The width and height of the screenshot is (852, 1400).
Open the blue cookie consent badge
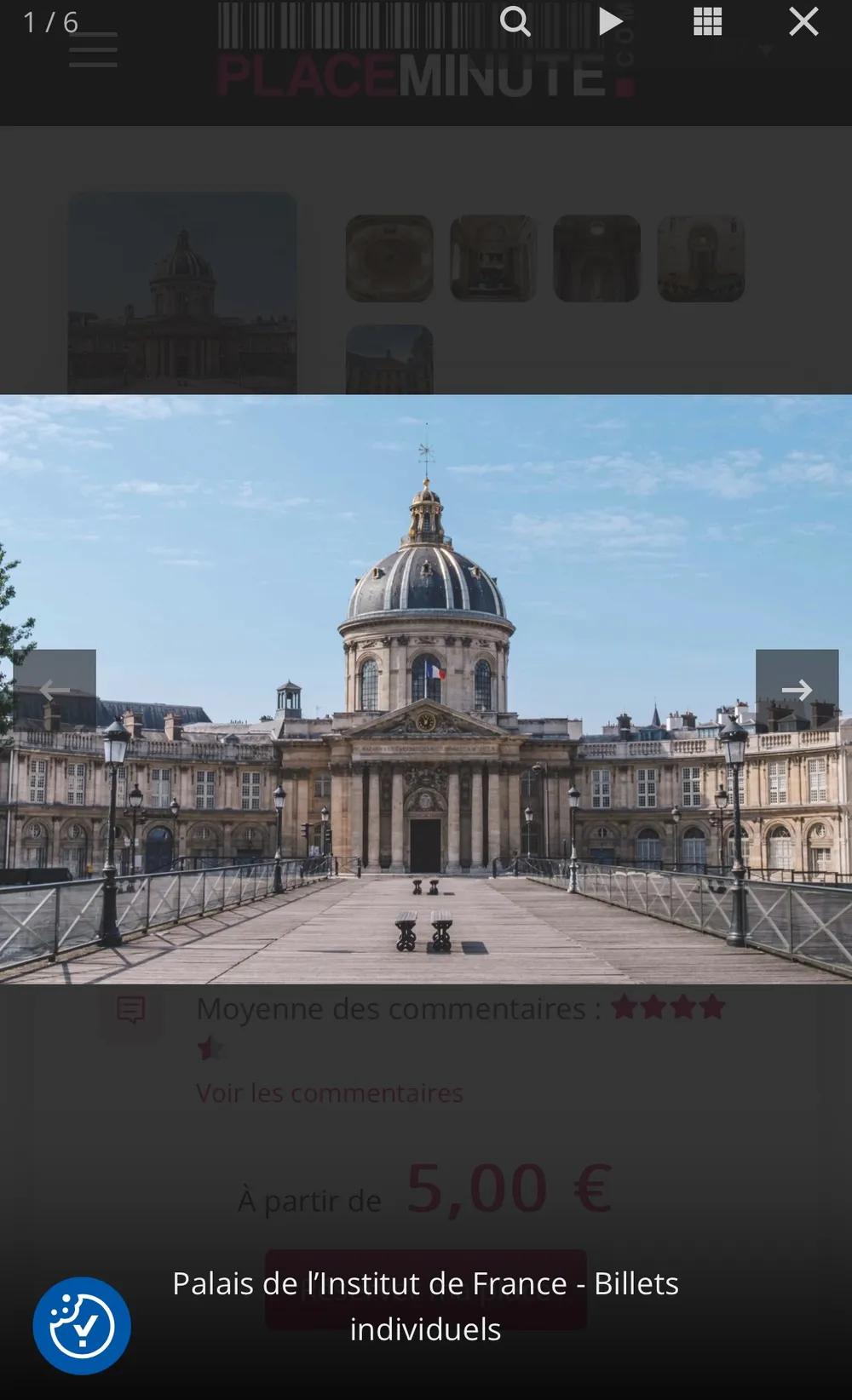coord(82,1325)
